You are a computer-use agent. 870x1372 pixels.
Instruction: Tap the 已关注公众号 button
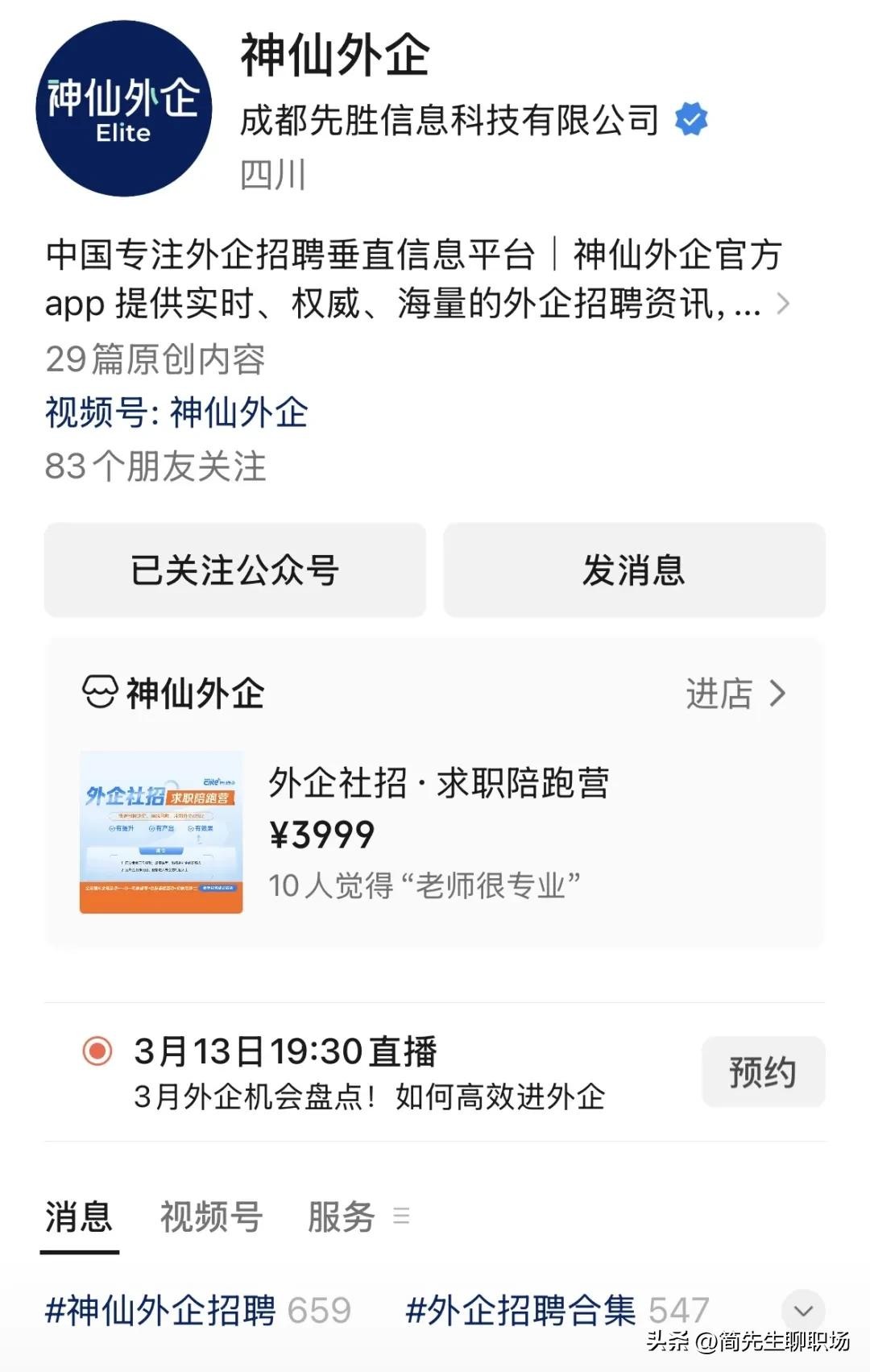coord(234,570)
